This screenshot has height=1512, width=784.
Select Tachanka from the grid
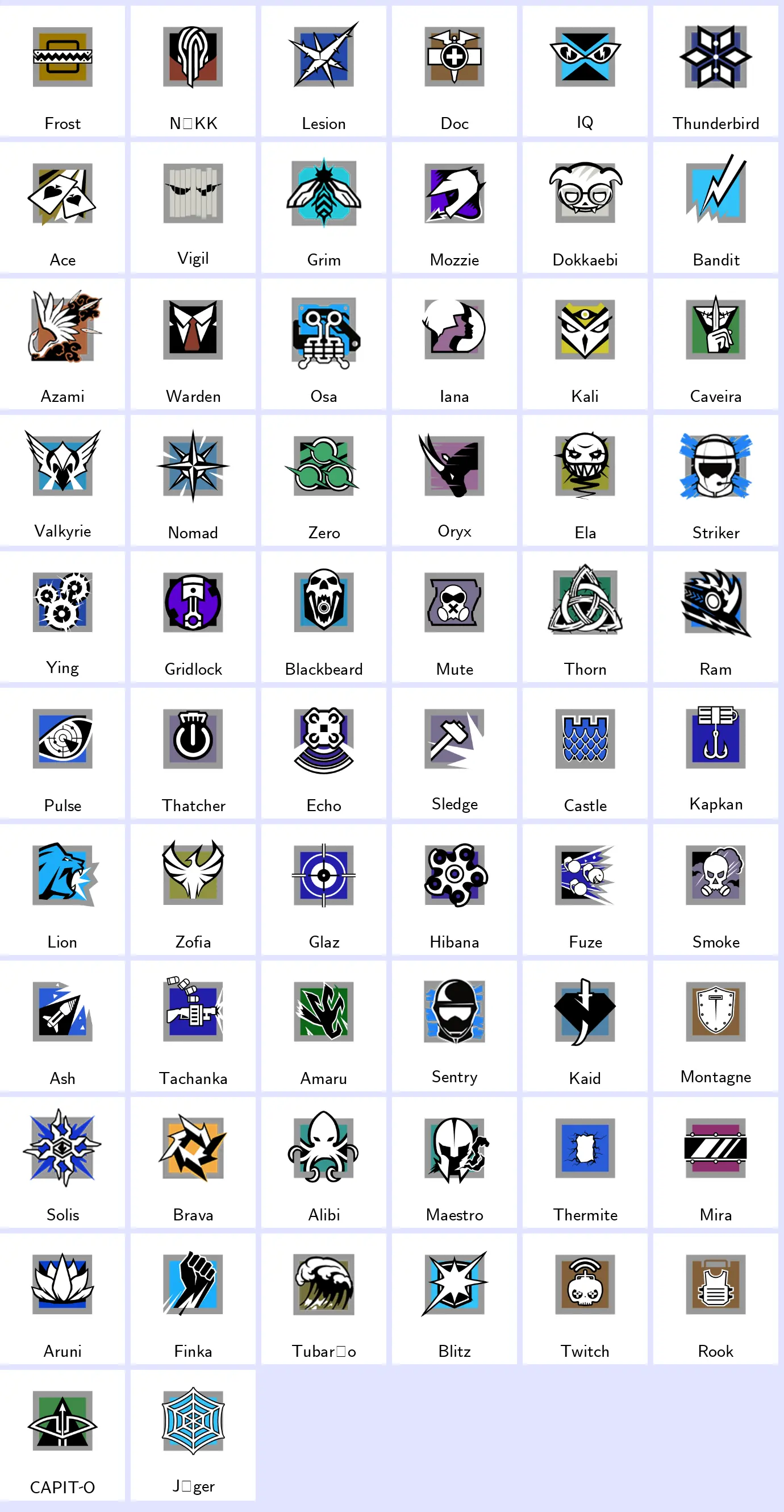tap(193, 1025)
